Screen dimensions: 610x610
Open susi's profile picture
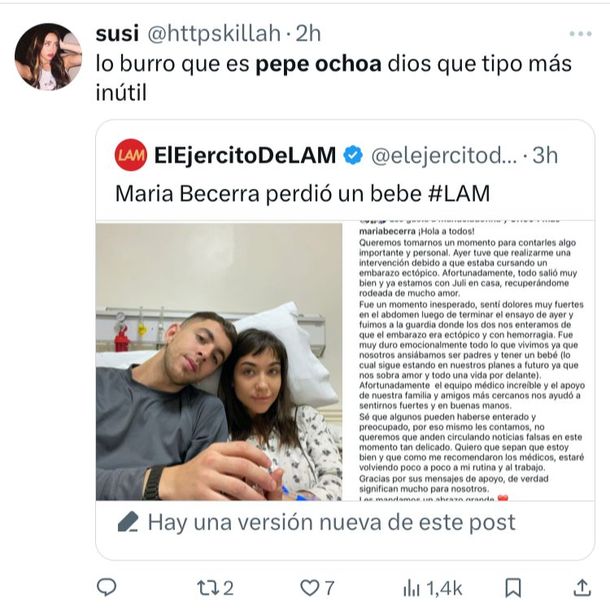point(47,57)
